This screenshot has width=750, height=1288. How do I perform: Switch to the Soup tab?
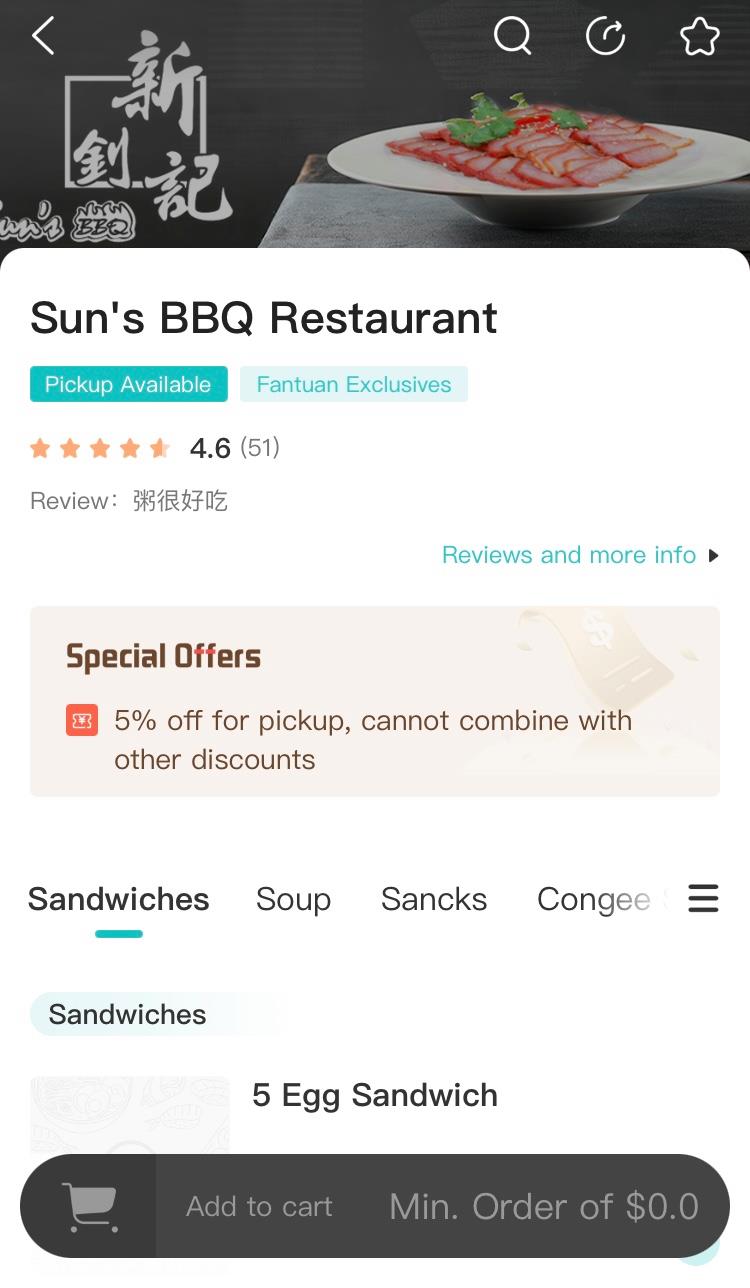(x=293, y=899)
